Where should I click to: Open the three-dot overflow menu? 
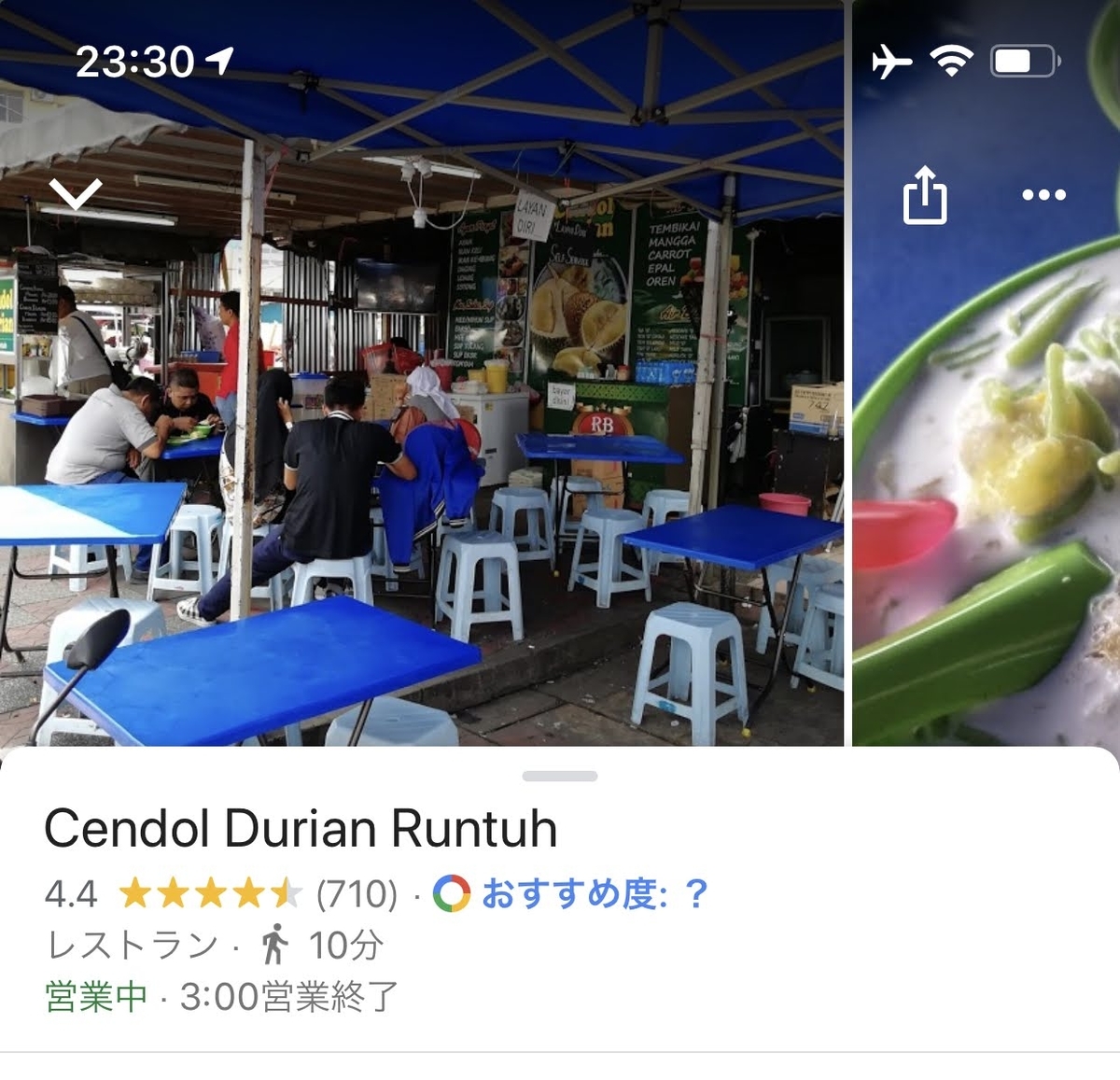(x=1043, y=195)
